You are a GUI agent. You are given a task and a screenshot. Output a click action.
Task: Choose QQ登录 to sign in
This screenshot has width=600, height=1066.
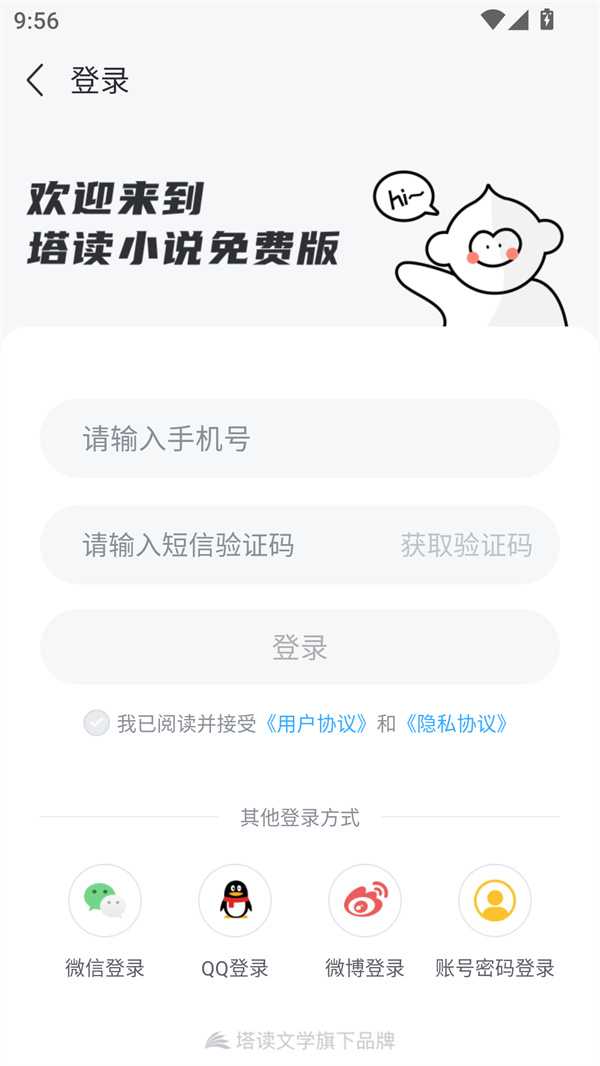235,901
